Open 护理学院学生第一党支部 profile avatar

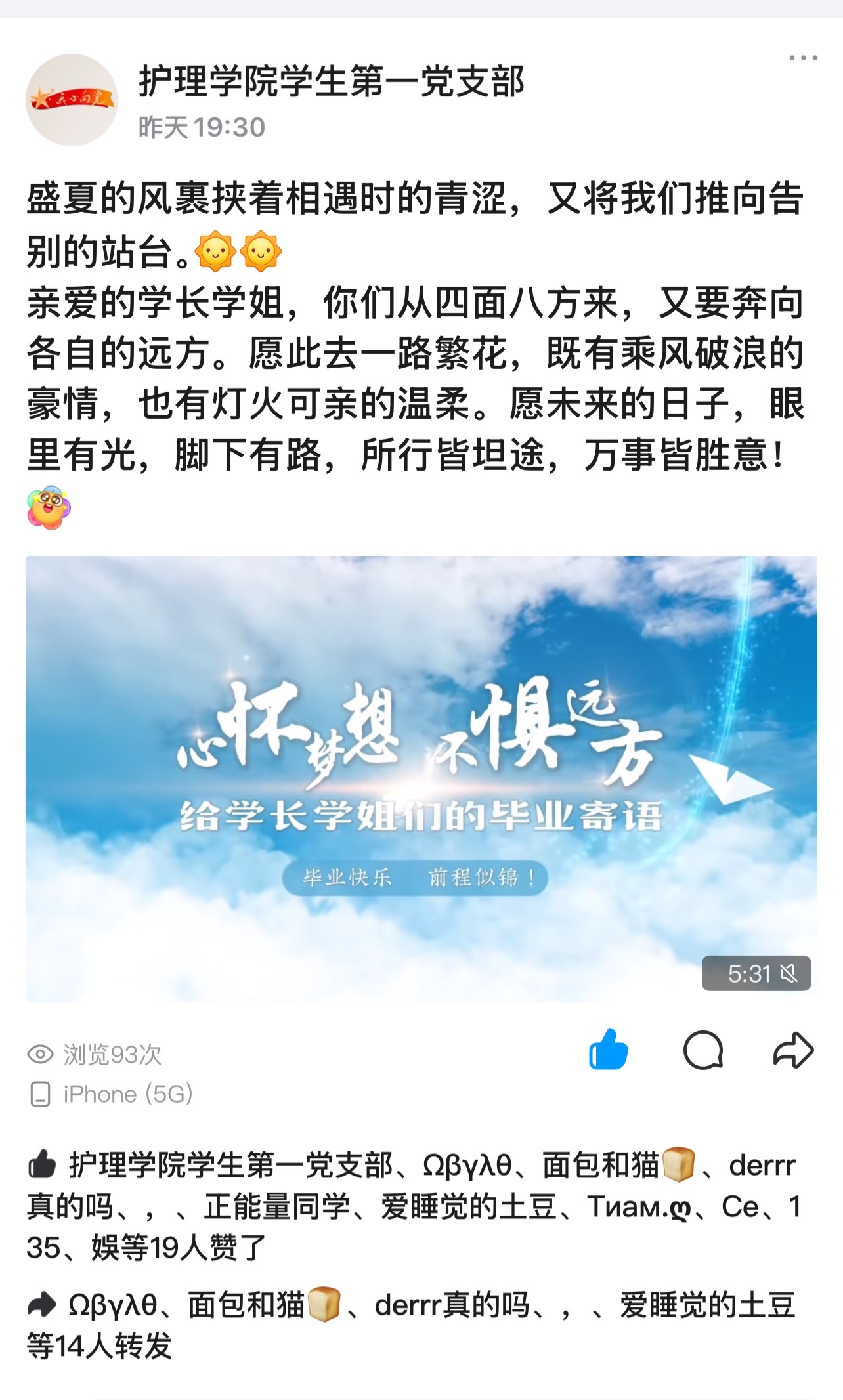[72, 100]
